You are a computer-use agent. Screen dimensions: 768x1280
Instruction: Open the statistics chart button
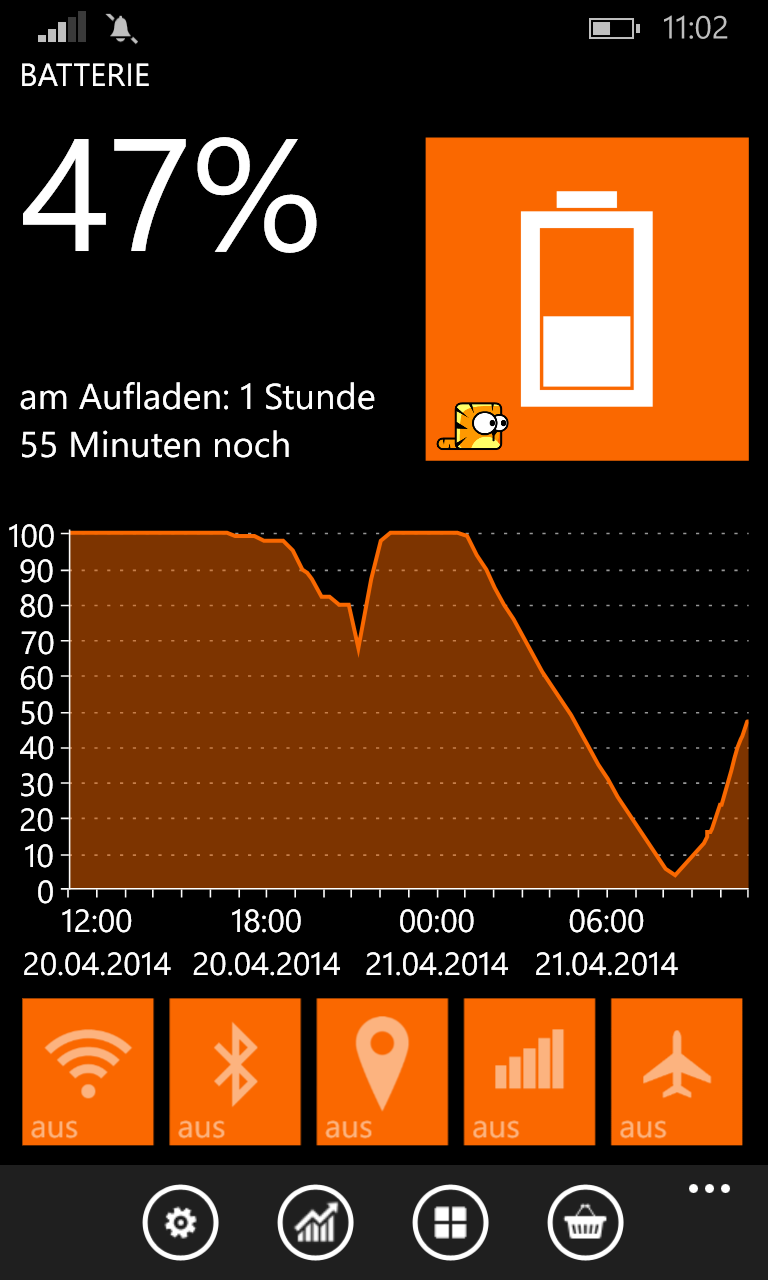(x=315, y=1222)
